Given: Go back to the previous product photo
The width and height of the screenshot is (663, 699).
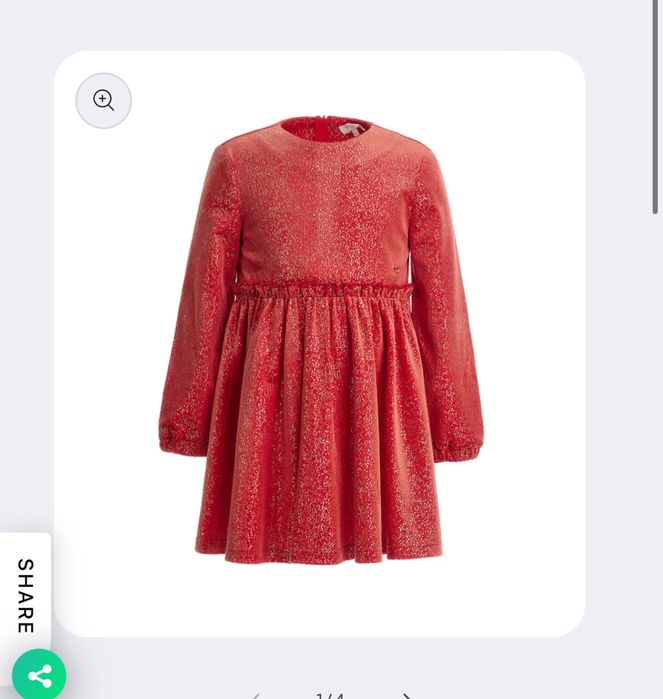Looking at the screenshot, I should (256, 695).
